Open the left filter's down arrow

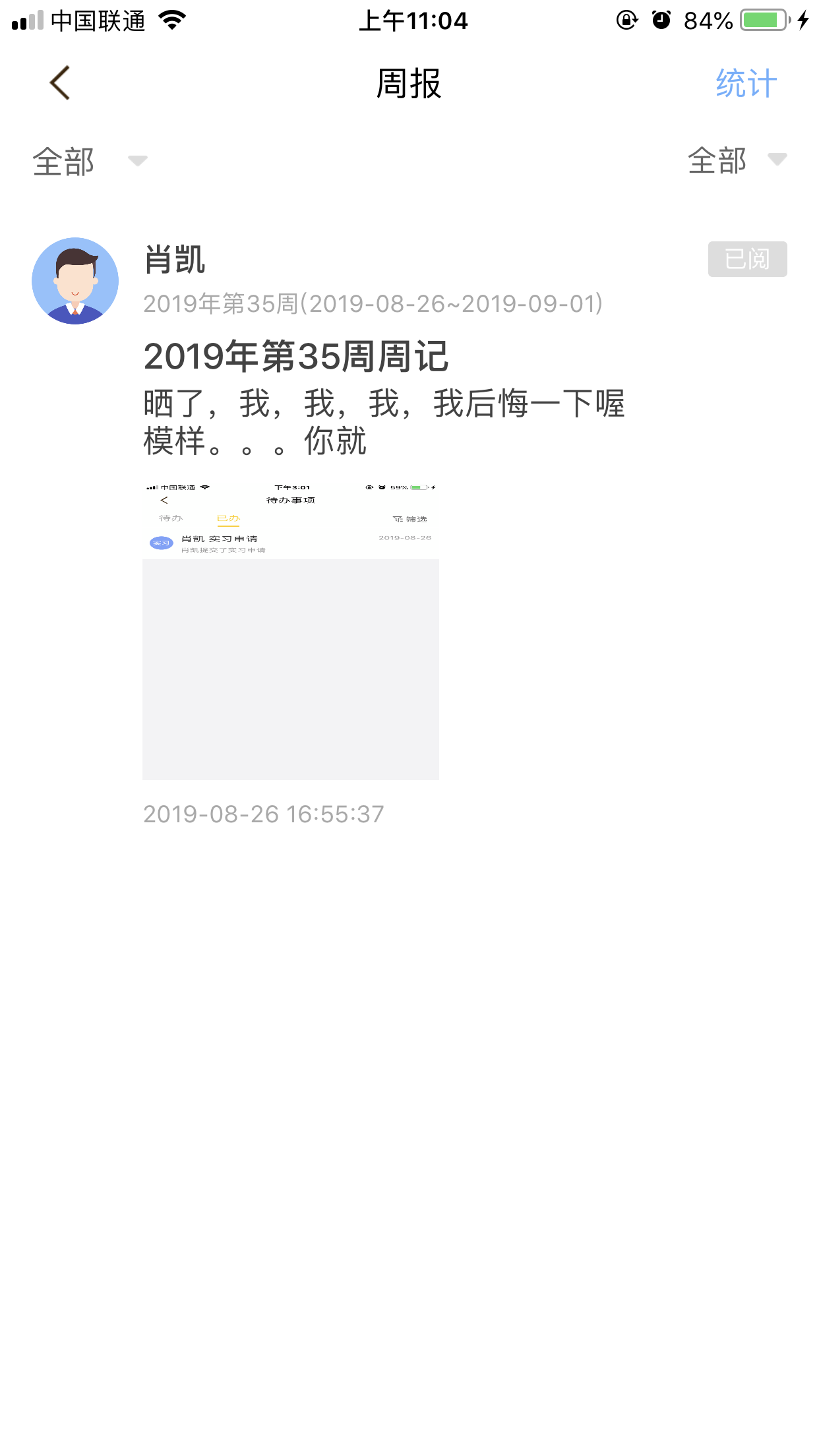click(x=135, y=163)
